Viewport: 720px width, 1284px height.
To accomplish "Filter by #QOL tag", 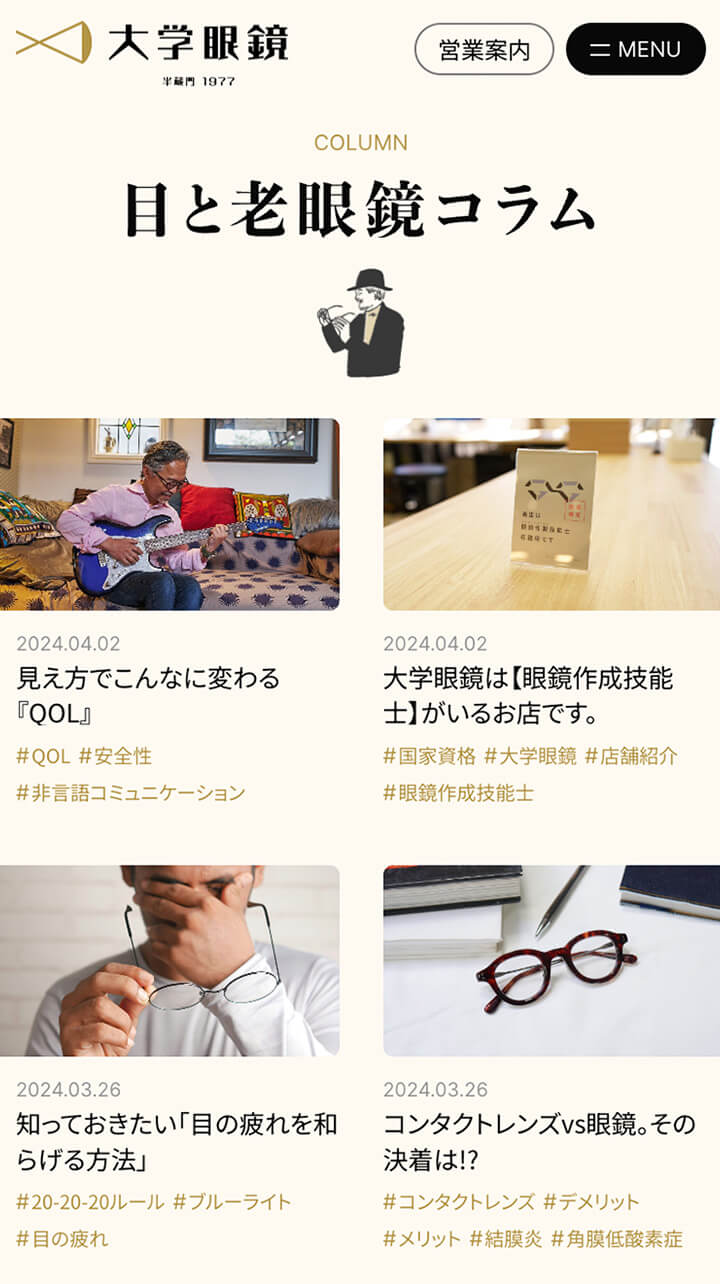I will pyautogui.click(x=43, y=756).
